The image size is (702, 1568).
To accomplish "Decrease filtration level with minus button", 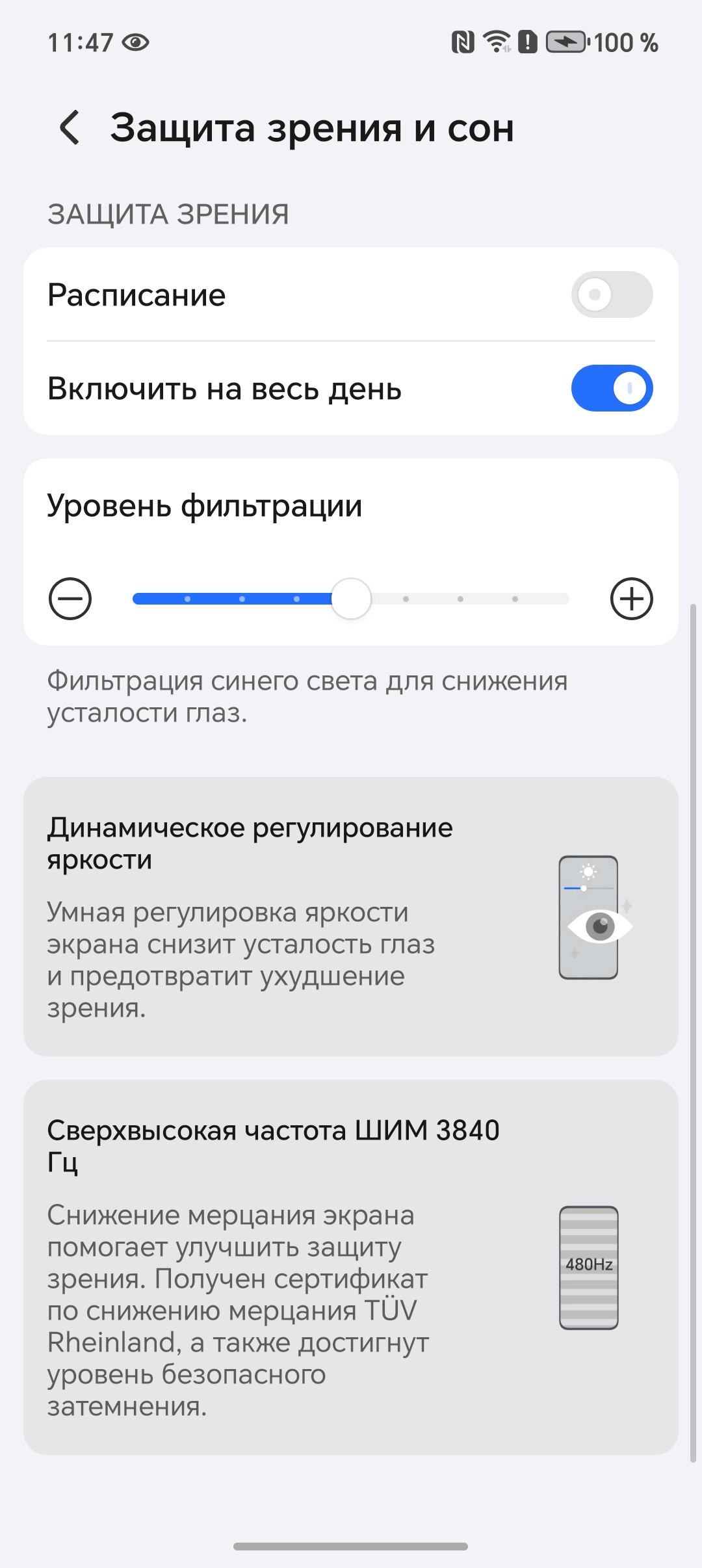I will click(x=70, y=598).
